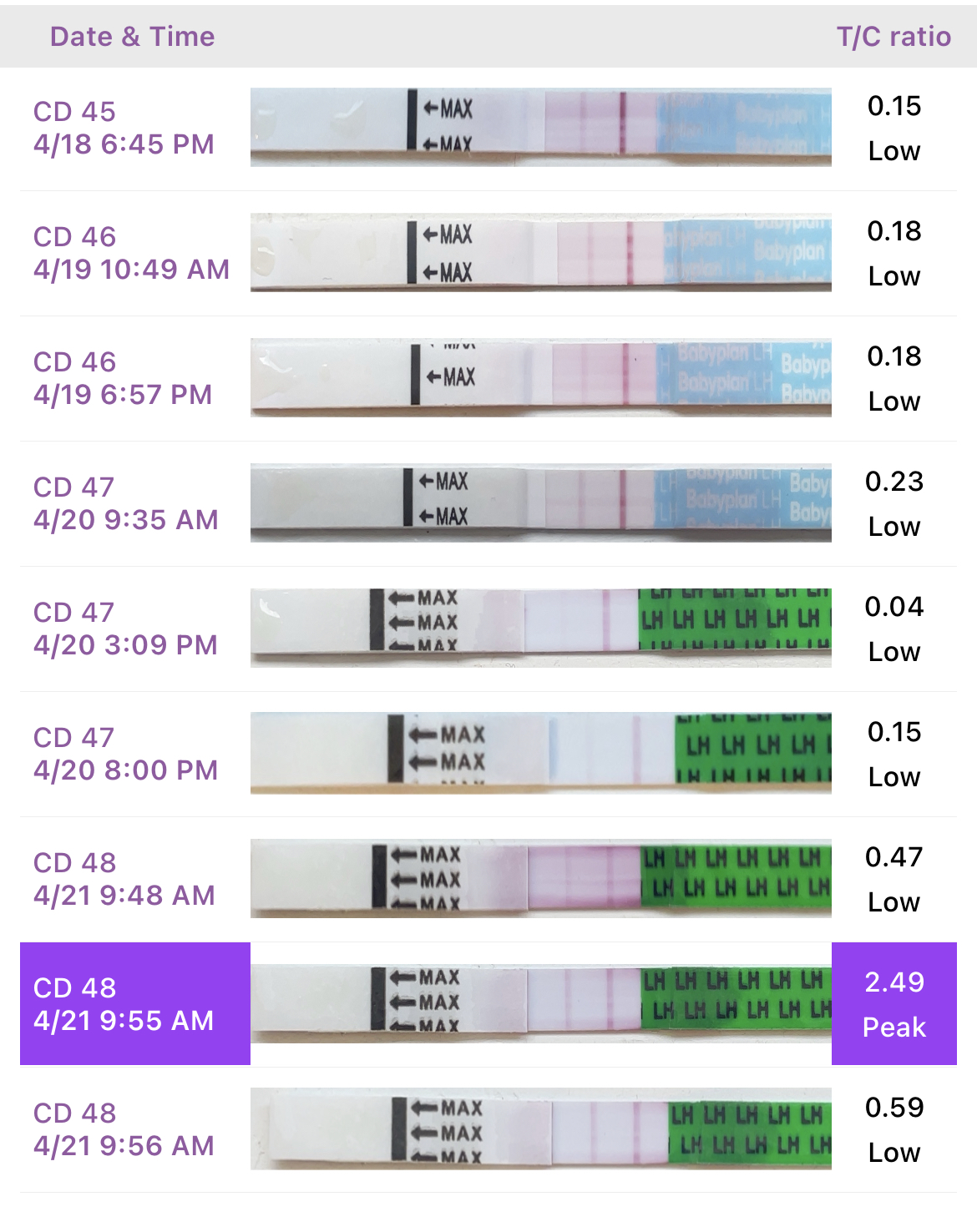Screen dimensions: 977x1232
Task: Select the 4/20 9:35 AM test row
Action: click(x=125, y=504)
